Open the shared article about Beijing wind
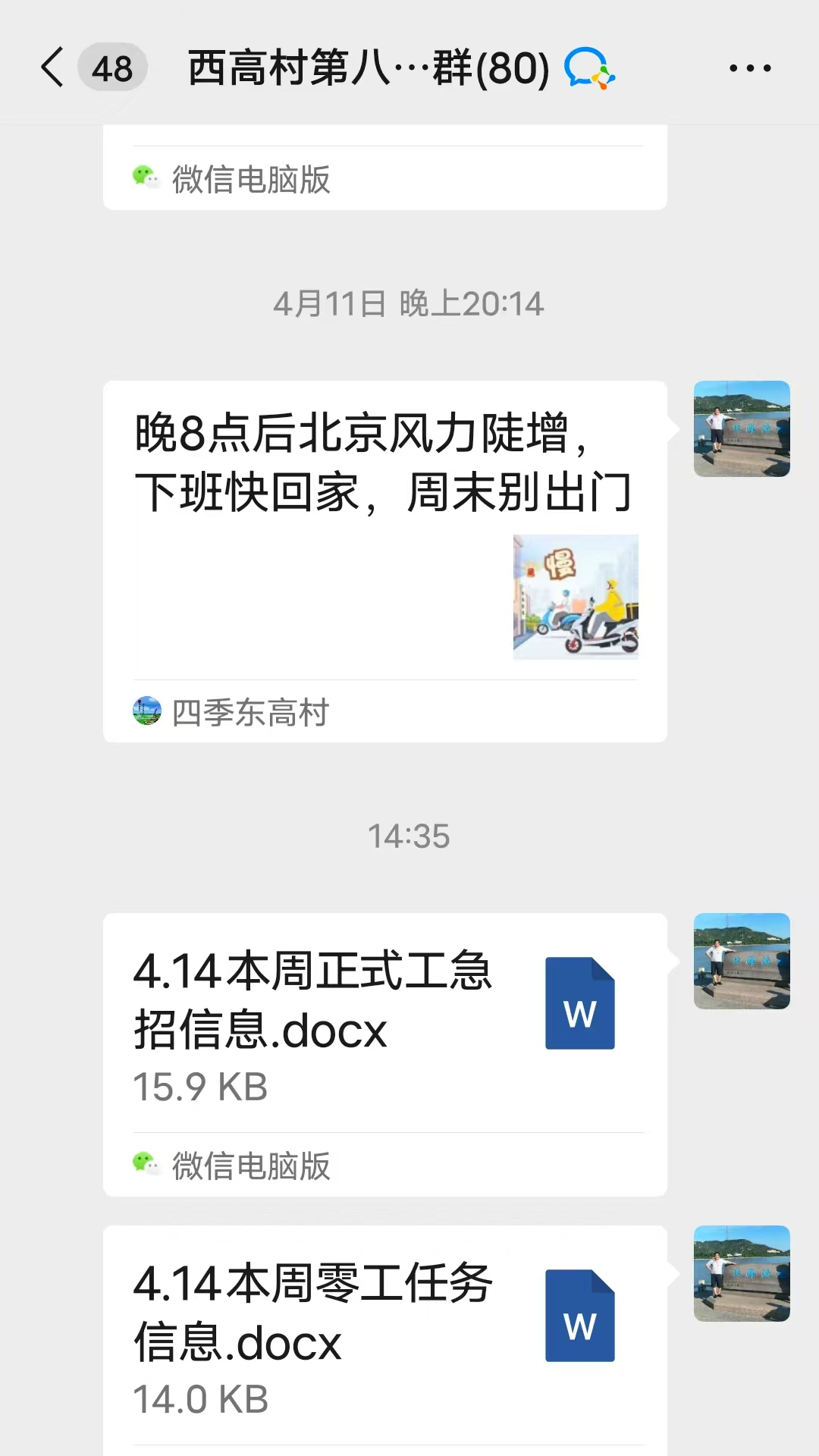Image resolution: width=819 pixels, height=1456 pixels. point(384,531)
